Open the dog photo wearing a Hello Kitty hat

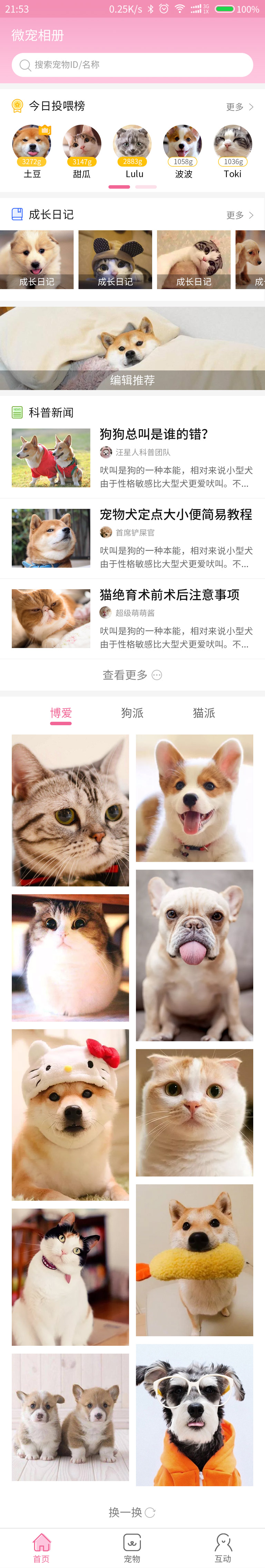click(70, 1115)
